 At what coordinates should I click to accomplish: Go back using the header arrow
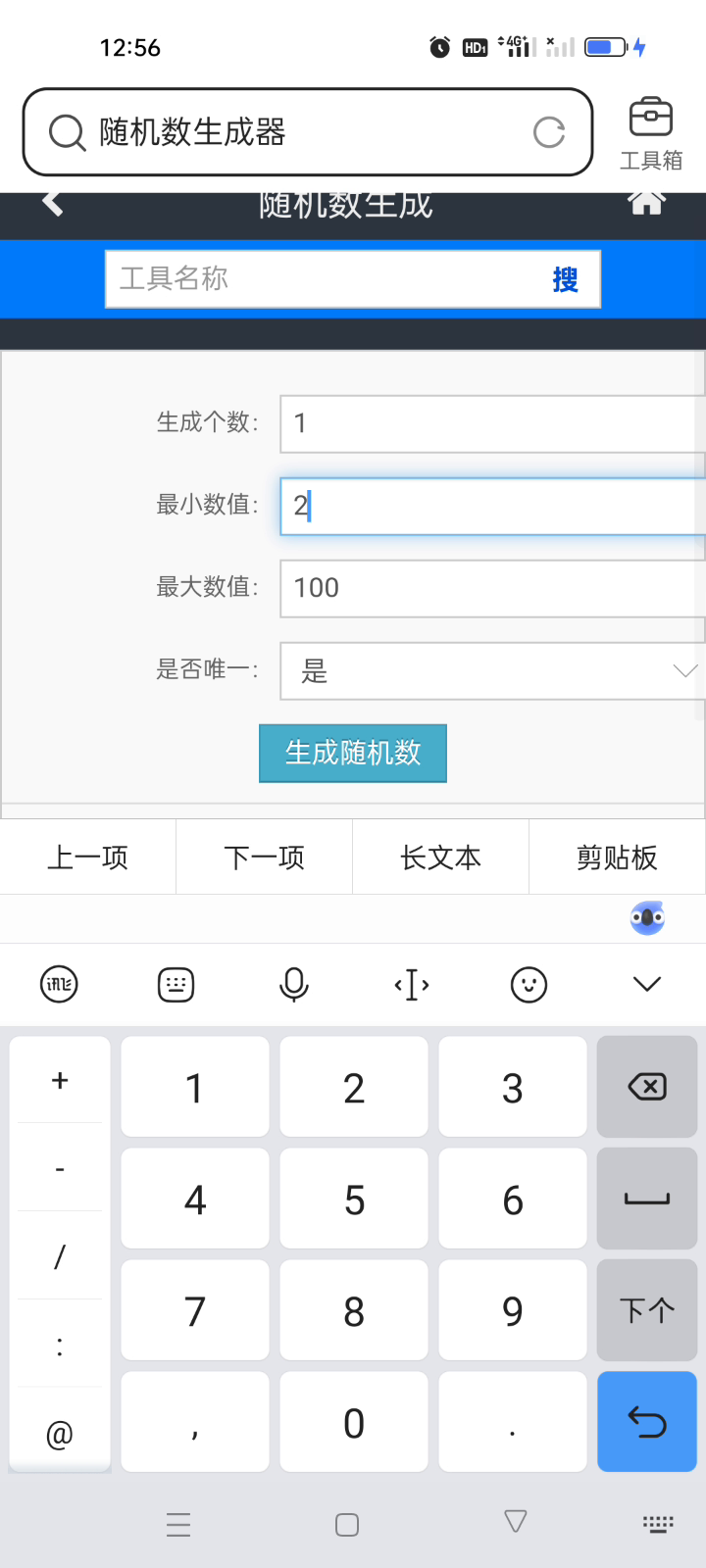(53, 203)
